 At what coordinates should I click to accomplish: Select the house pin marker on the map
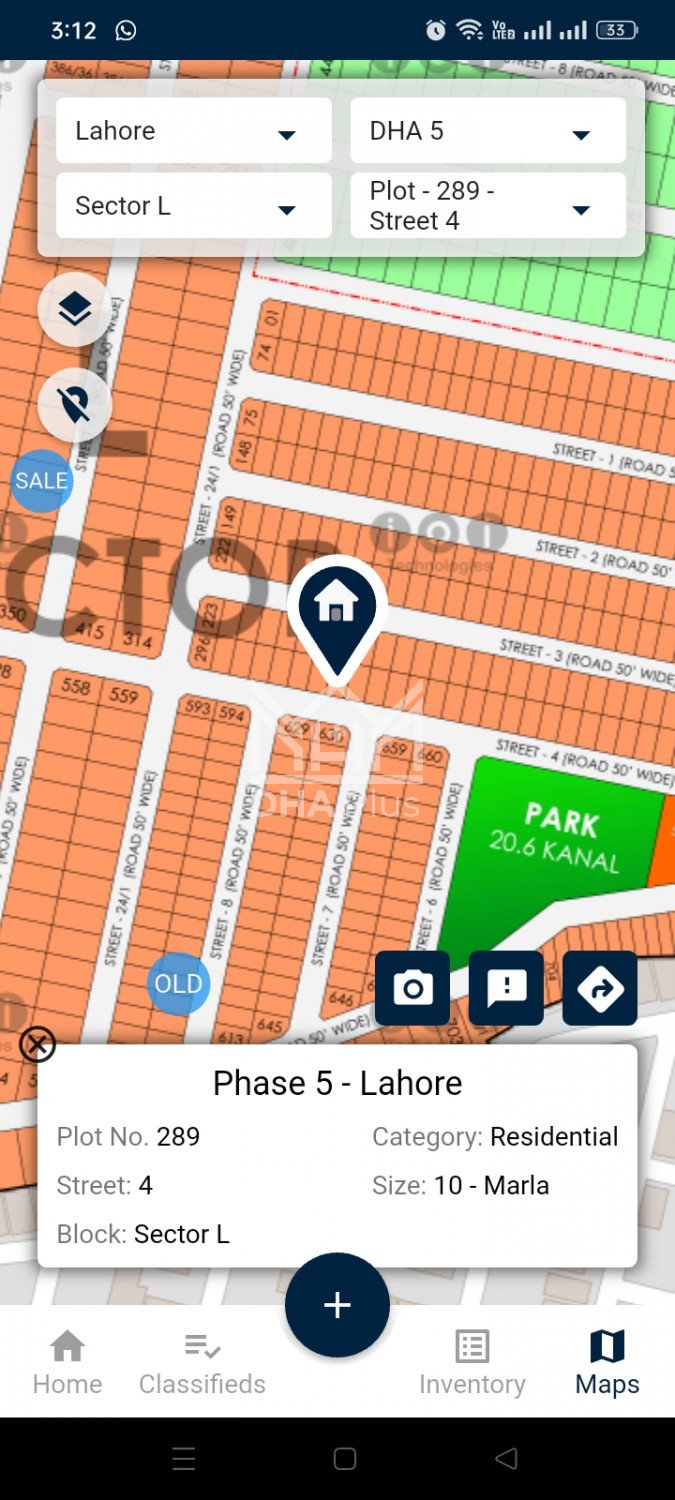337,615
